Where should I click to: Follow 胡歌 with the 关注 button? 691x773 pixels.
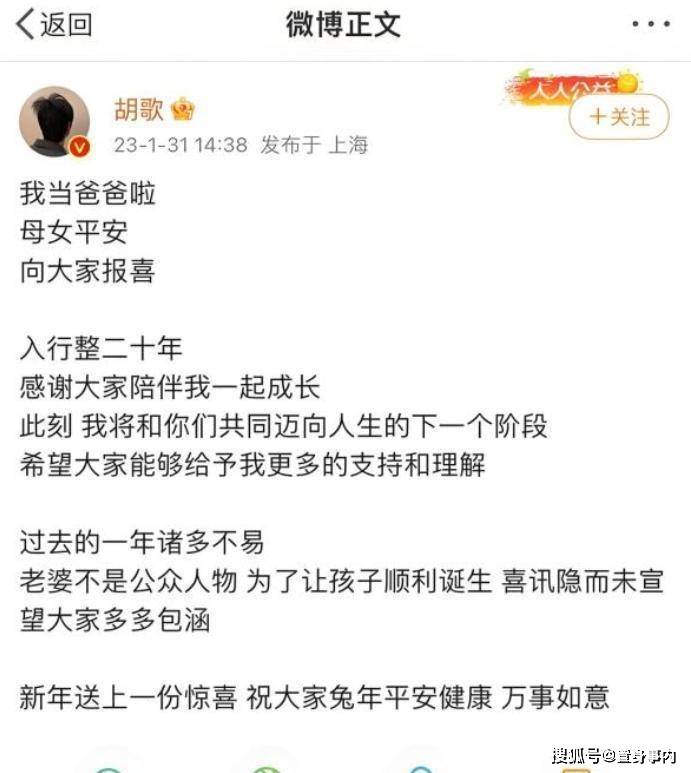619,117
